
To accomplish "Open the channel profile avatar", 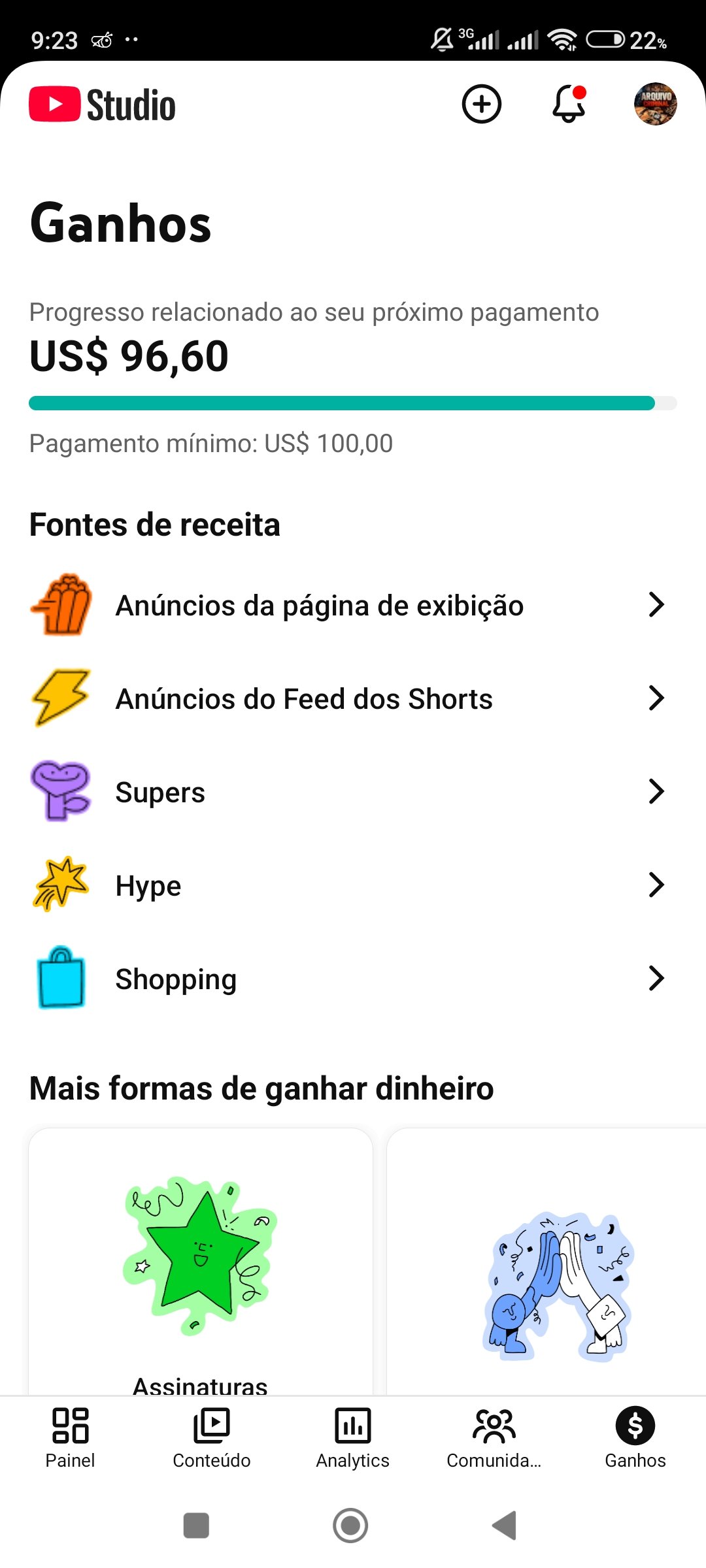I will click(x=655, y=104).
